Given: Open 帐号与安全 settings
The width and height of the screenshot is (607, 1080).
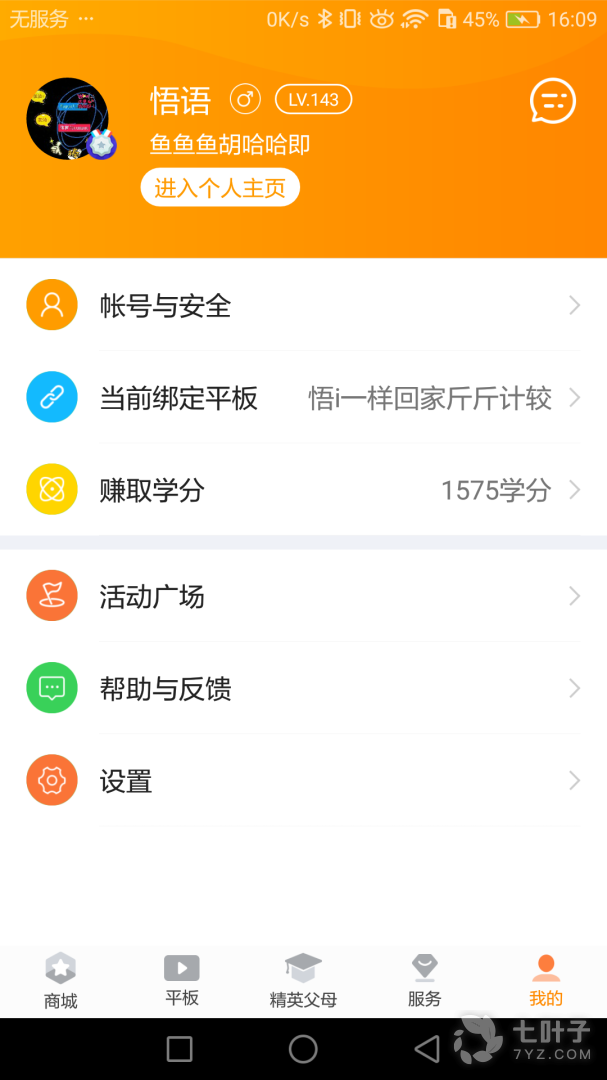Looking at the screenshot, I should tap(303, 306).
